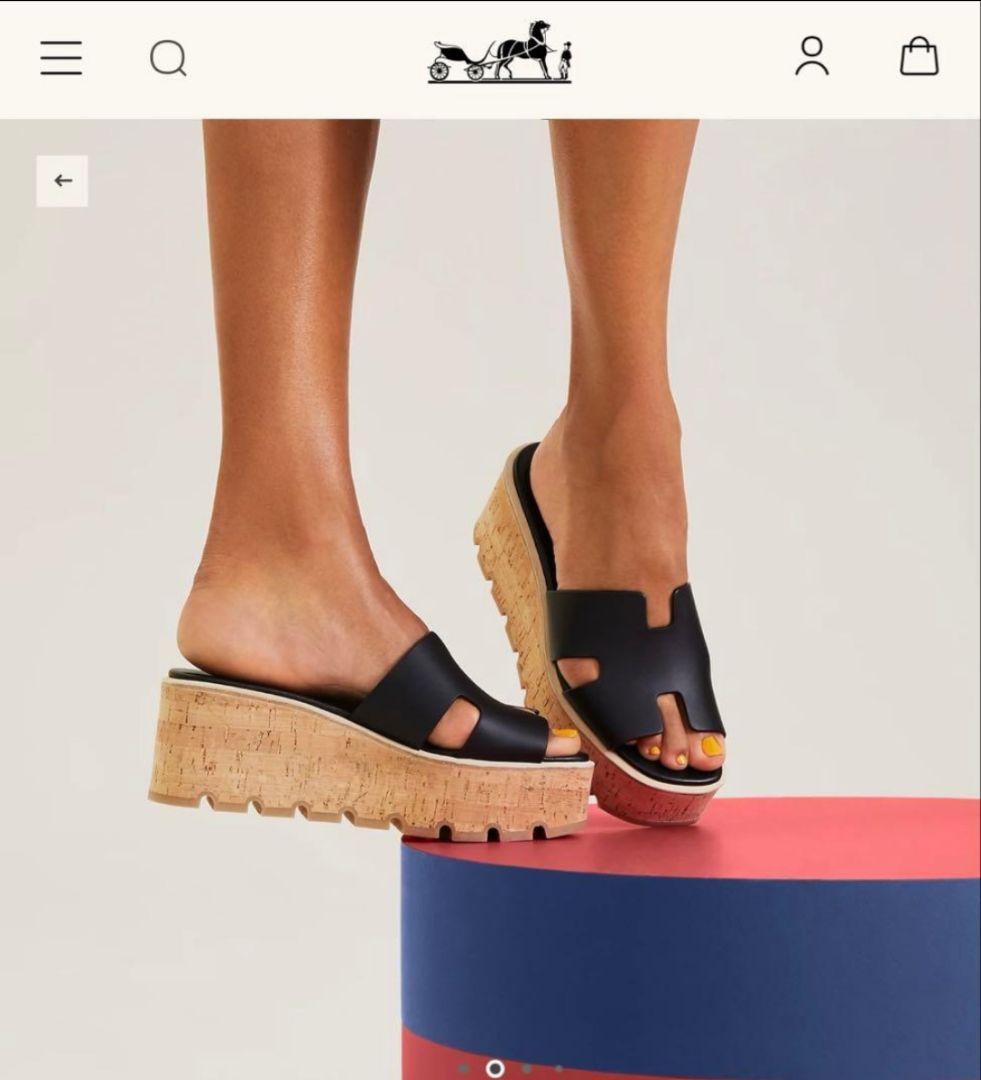
Task: Open the search icon
Action: (168, 59)
